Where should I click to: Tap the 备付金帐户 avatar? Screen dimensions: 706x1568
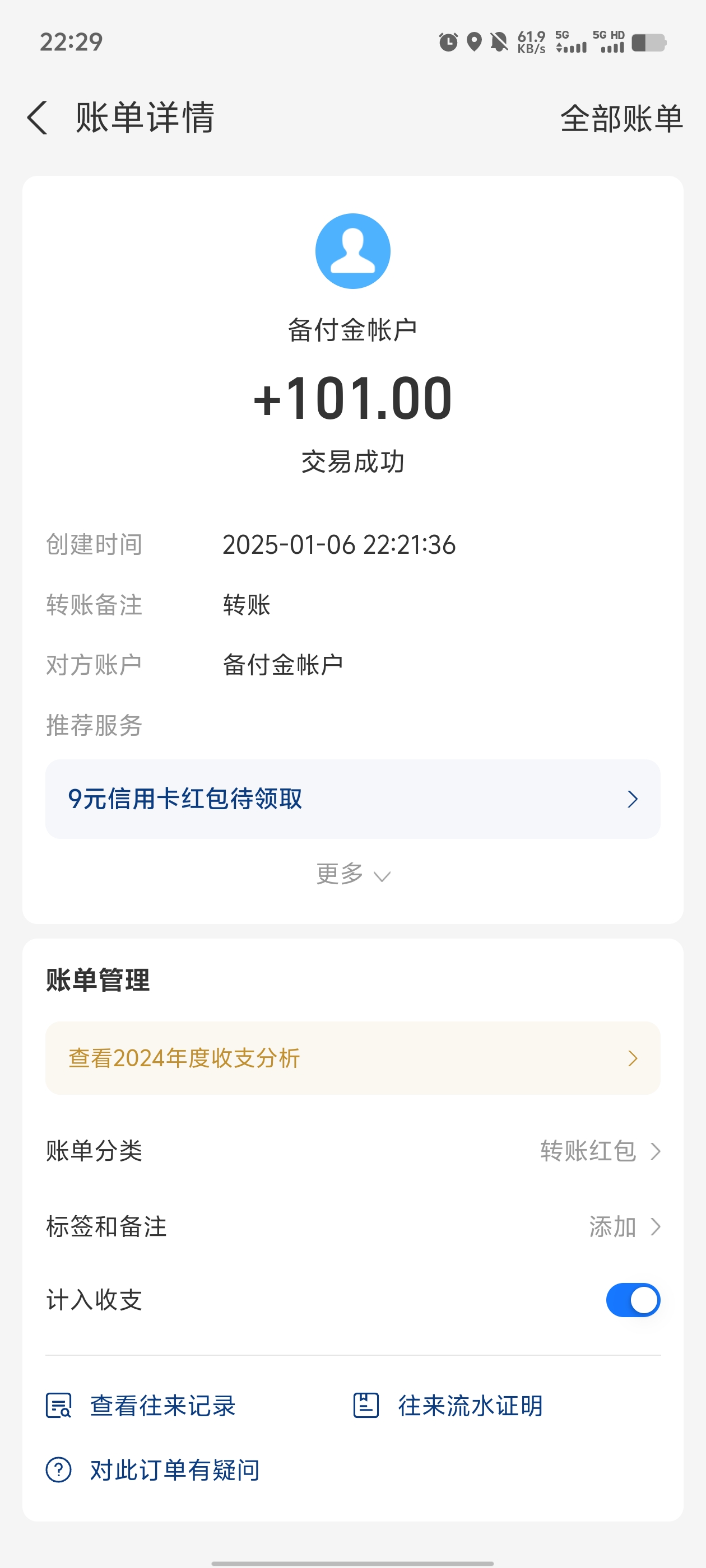click(x=352, y=251)
